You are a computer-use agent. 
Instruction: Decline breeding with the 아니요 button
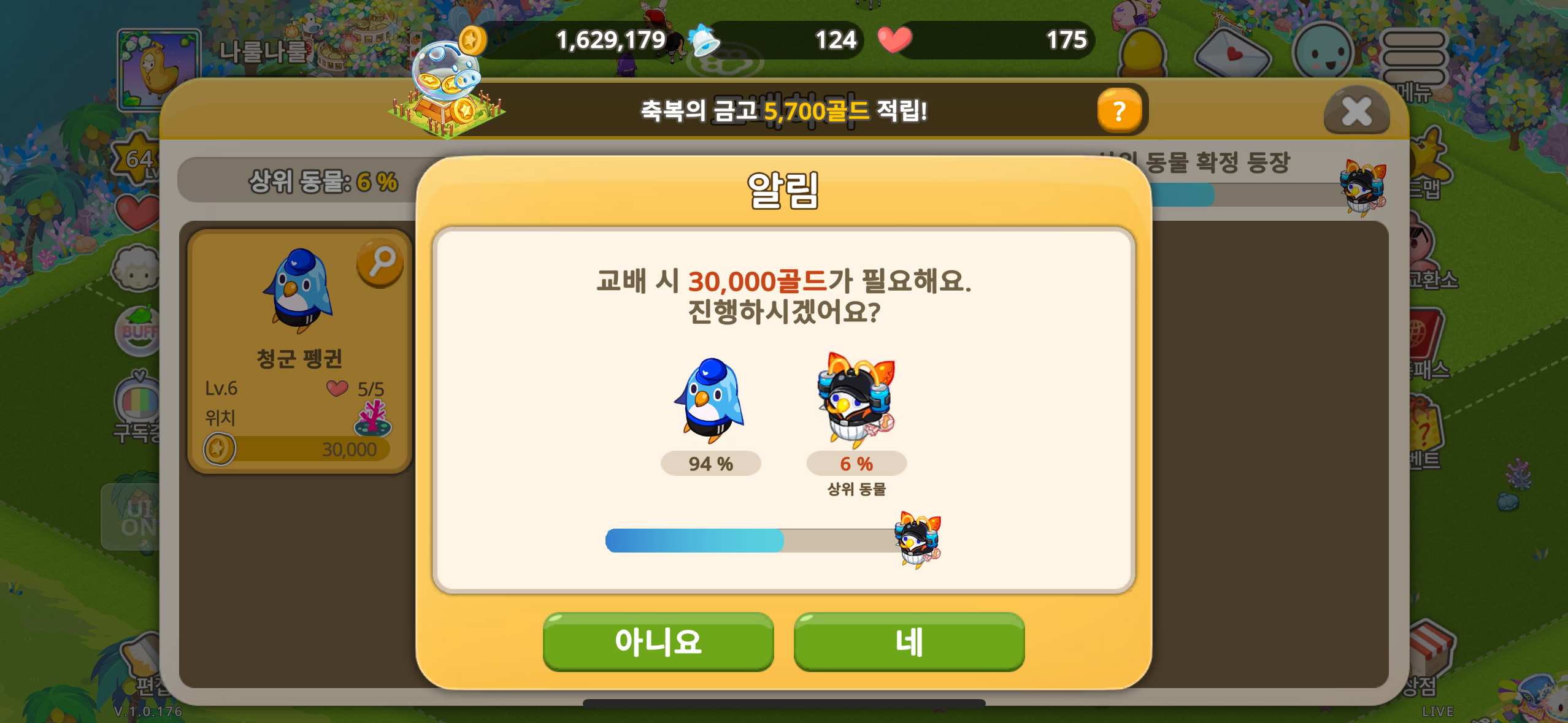(x=658, y=642)
